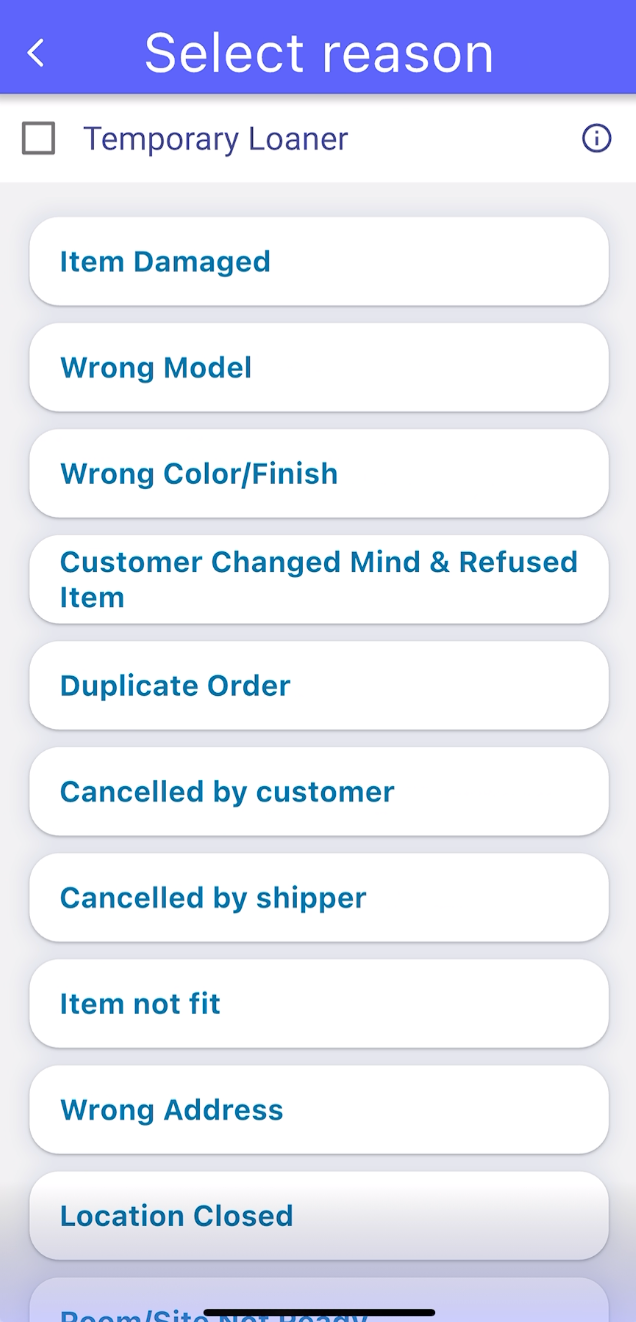The height and width of the screenshot is (1322, 636).
Task: Select Item Damaged reason
Action: [x=319, y=262]
